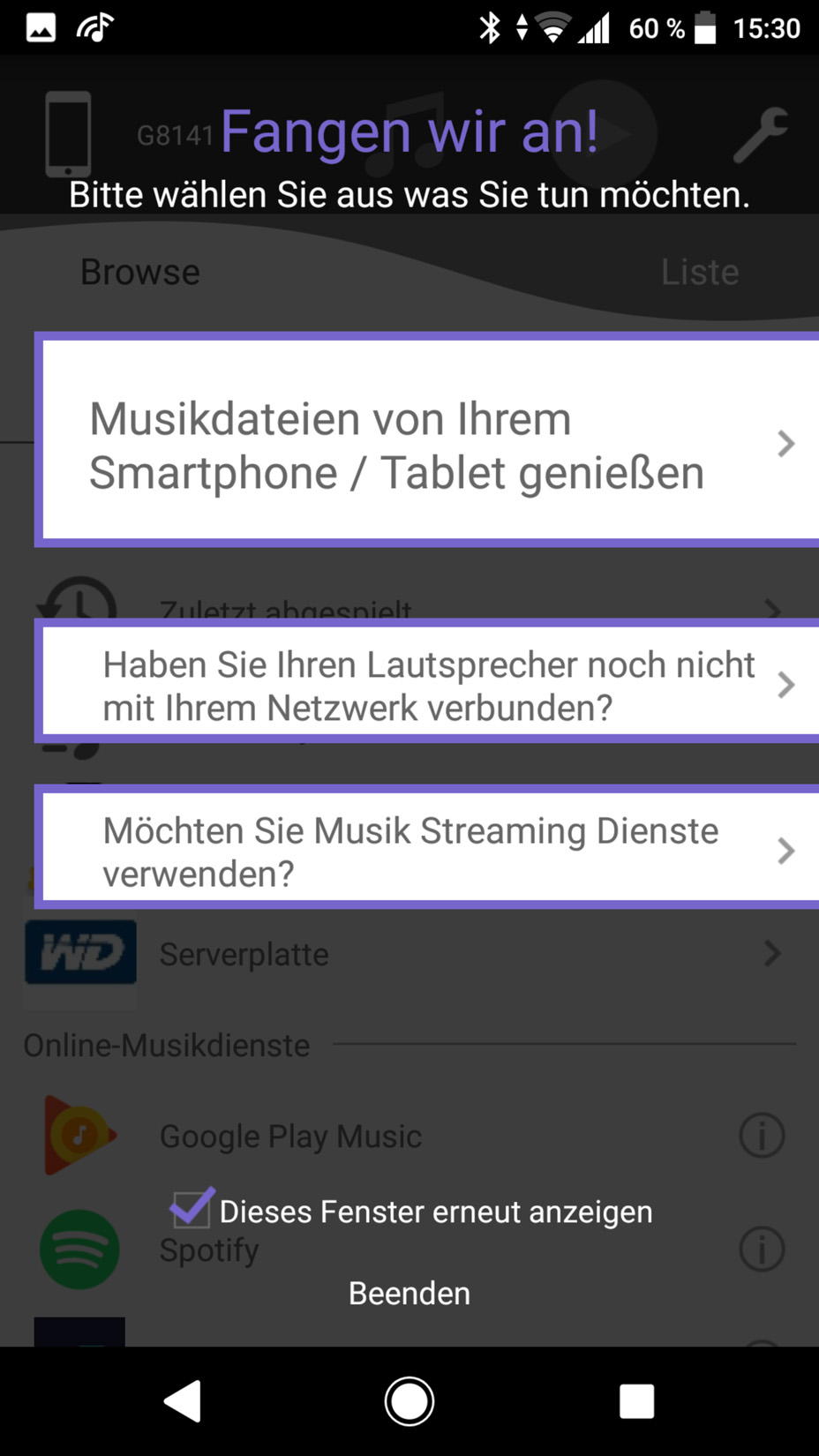Open Musikdateien von Ihrem Smartphone / Tablet genießen

(427, 439)
